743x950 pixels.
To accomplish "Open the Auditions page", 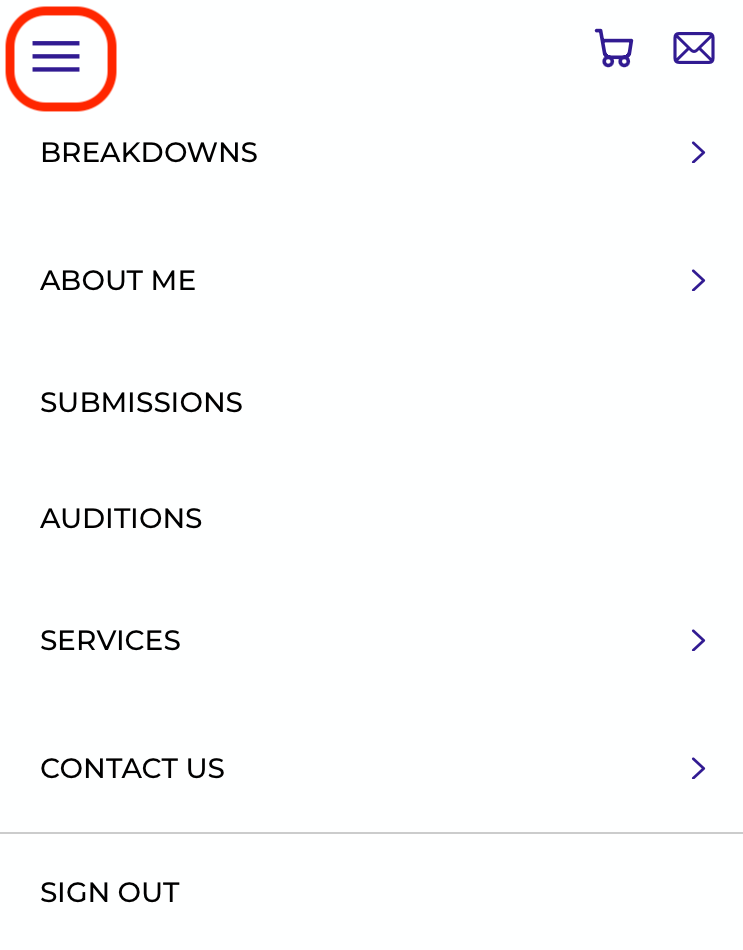I will click(121, 518).
